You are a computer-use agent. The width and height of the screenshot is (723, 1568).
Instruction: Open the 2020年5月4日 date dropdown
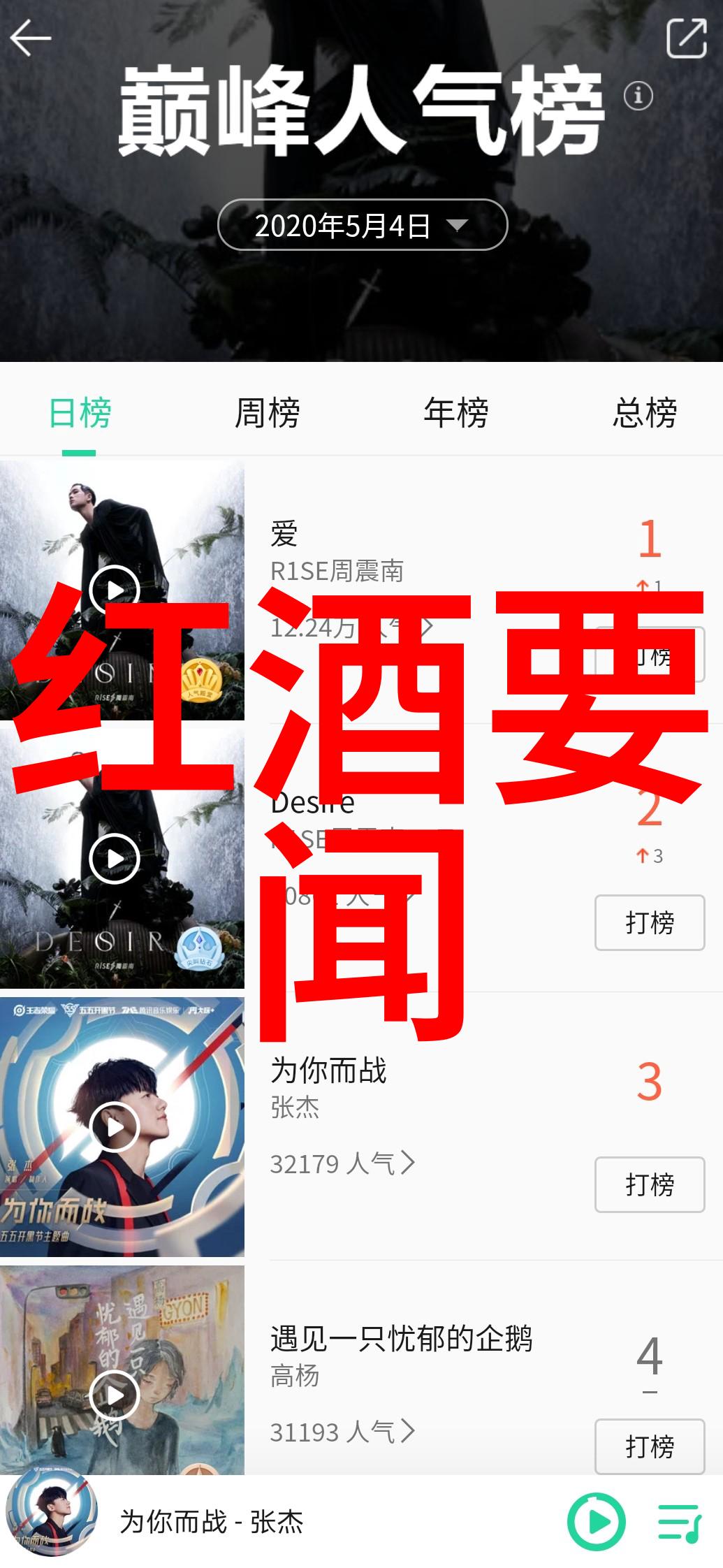(363, 225)
